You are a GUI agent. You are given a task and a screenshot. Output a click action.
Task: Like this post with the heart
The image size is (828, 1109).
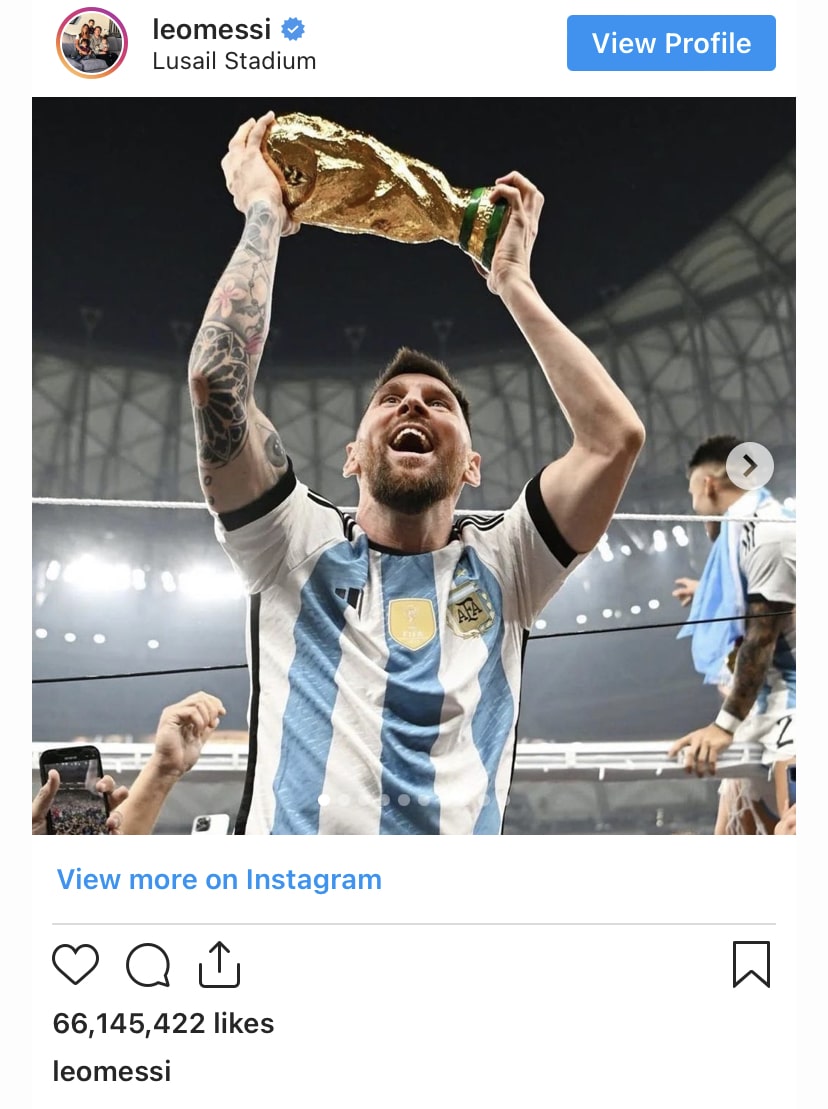click(x=76, y=965)
